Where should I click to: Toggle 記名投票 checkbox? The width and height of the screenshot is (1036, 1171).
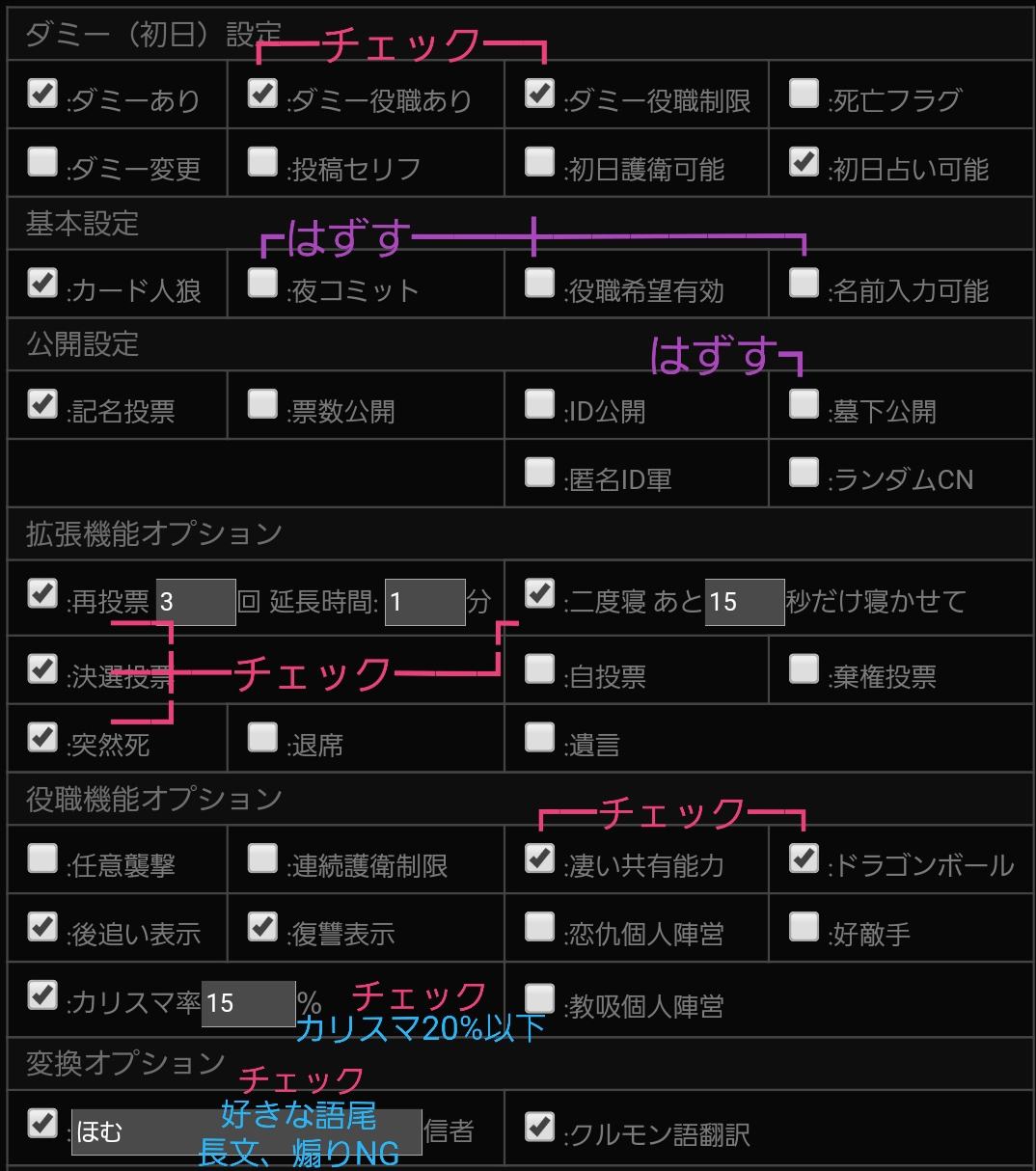click(x=42, y=403)
